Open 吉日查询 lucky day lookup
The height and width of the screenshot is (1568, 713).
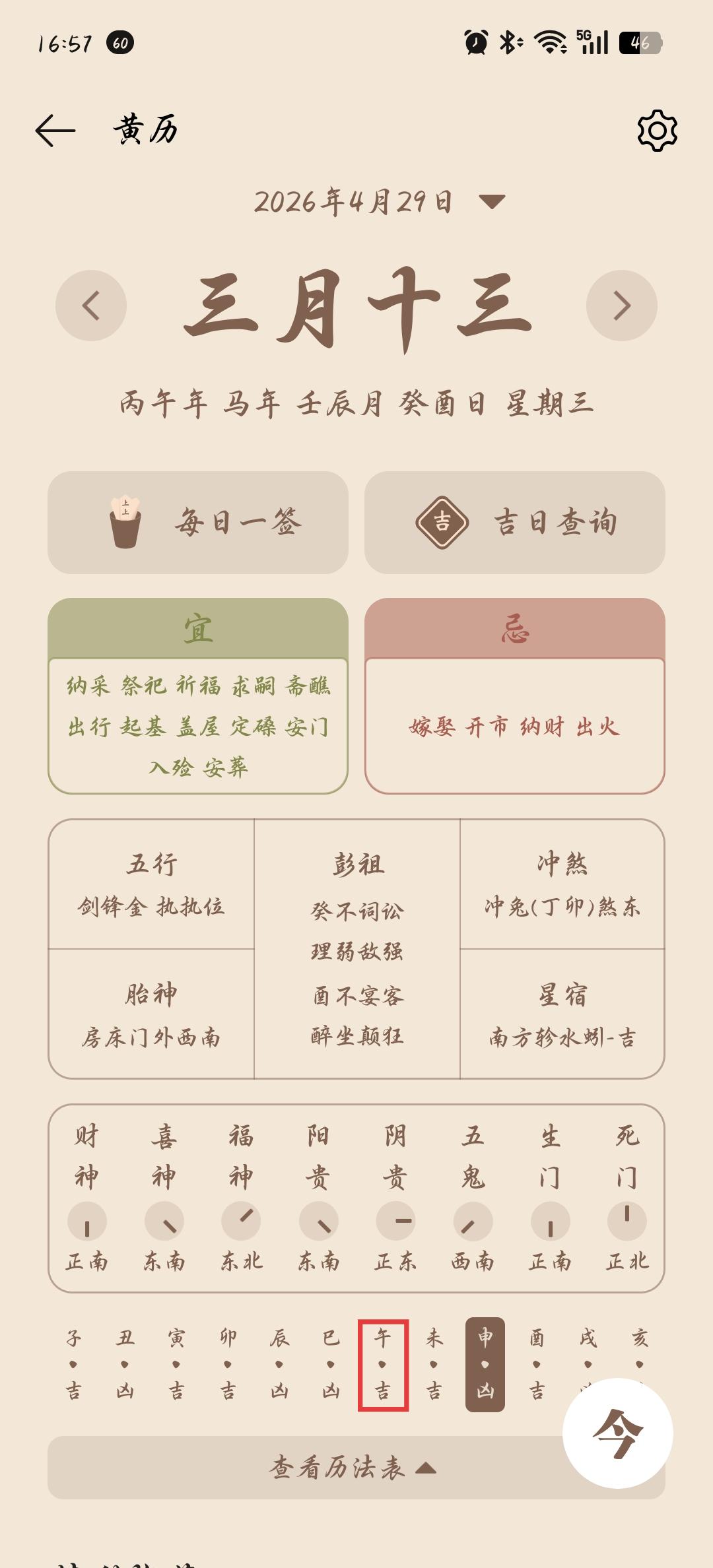click(x=514, y=523)
